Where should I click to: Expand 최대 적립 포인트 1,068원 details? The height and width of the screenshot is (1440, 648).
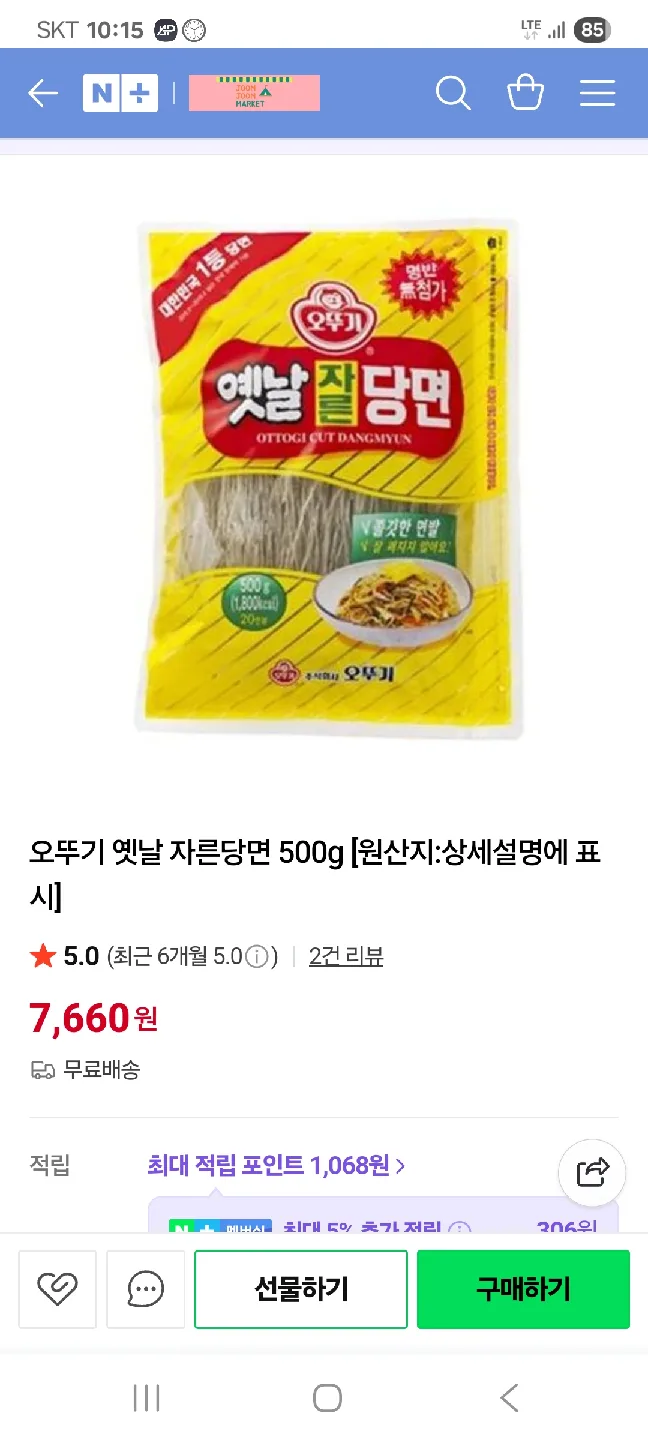[276, 1165]
